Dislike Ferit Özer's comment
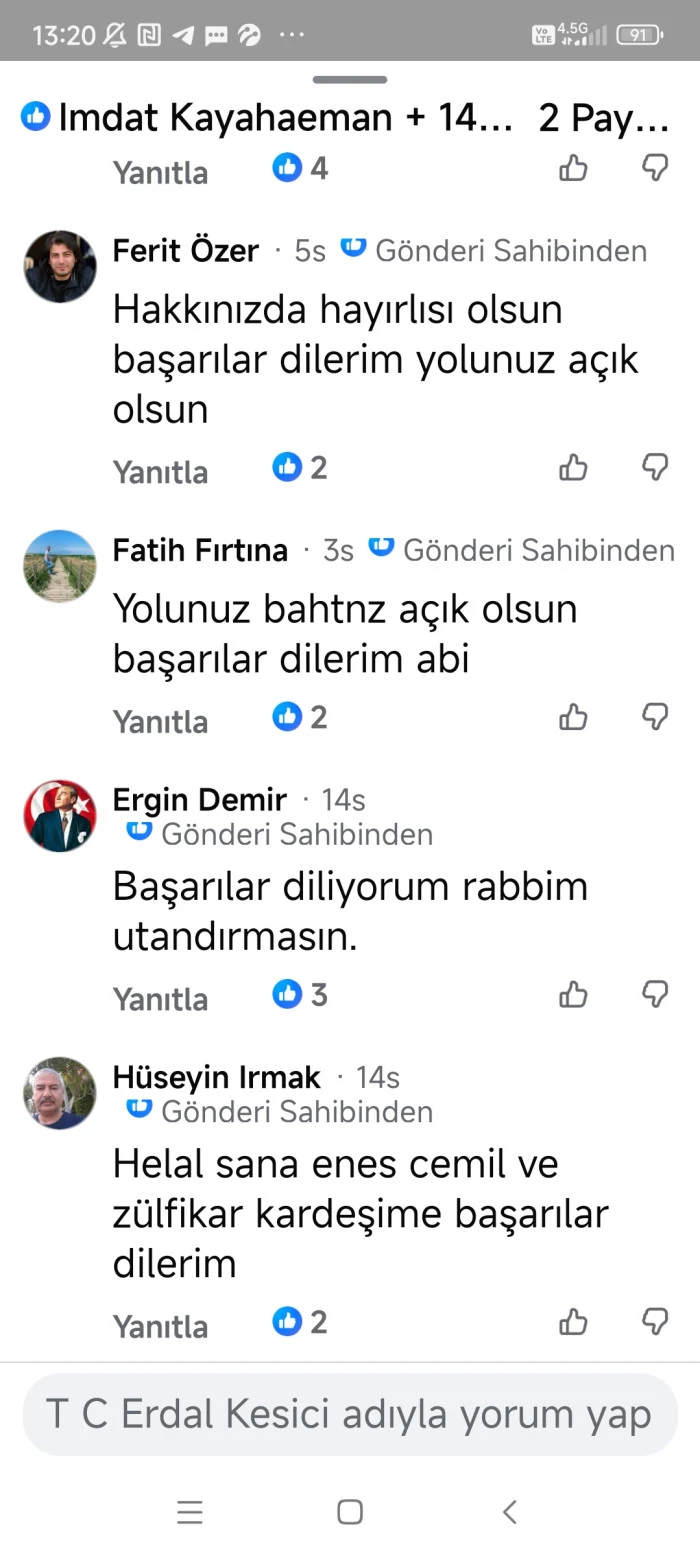Screen dimensions: 700x1556 coord(654,467)
